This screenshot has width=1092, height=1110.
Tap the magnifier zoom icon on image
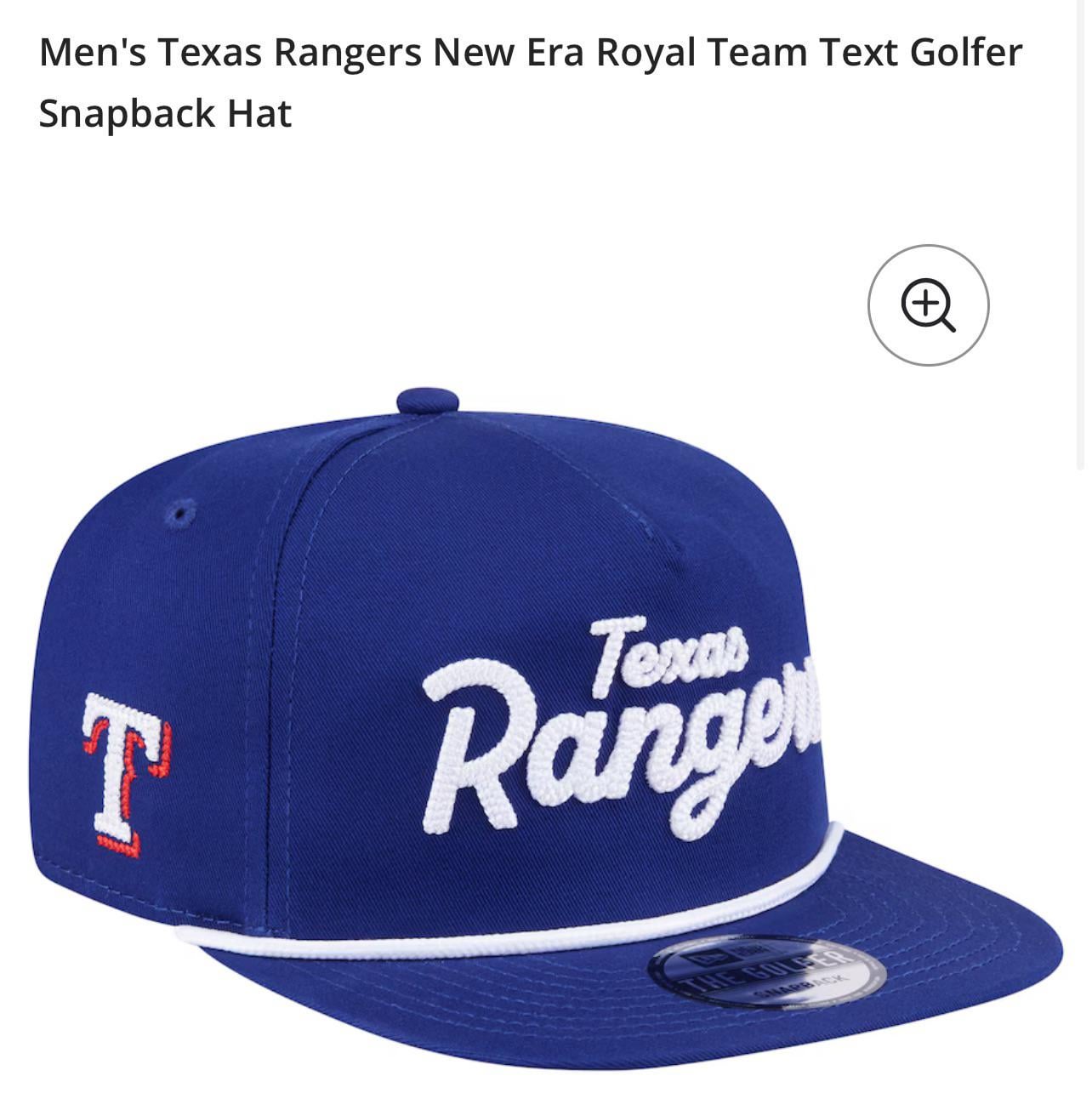tap(928, 305)
